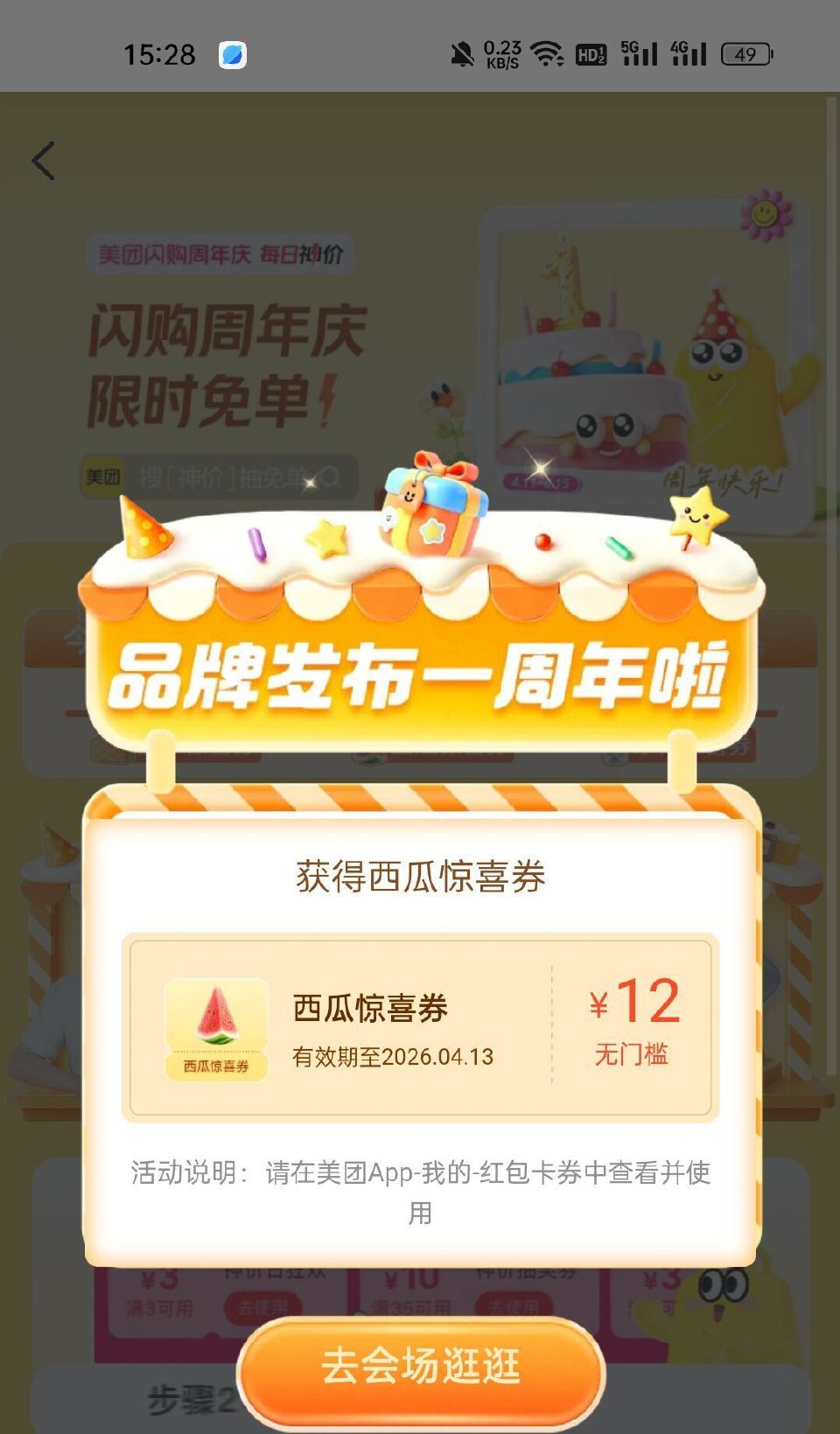Tap the 5G signal indicator

pyautogui.click(x=638, y=53)
